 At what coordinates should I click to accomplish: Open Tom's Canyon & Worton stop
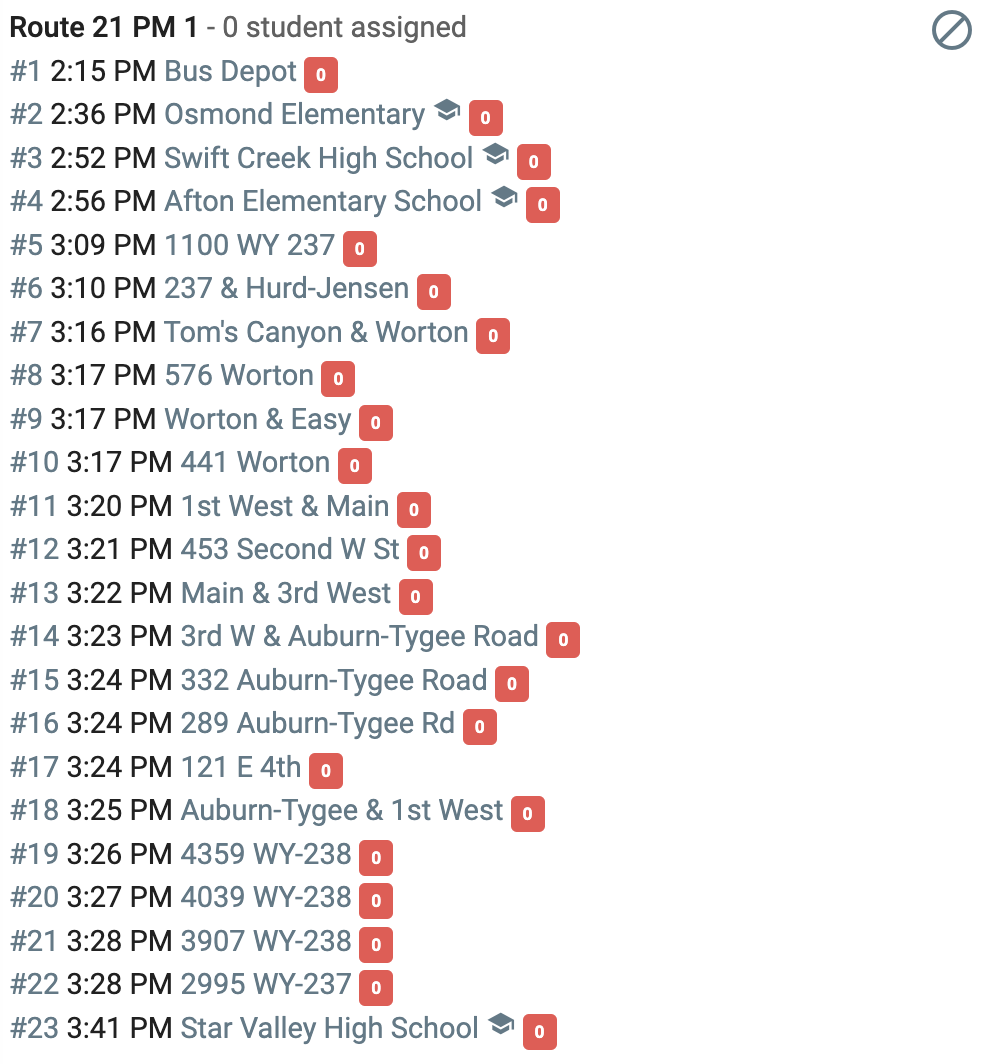pyautogui.click(x=316, y=332)
